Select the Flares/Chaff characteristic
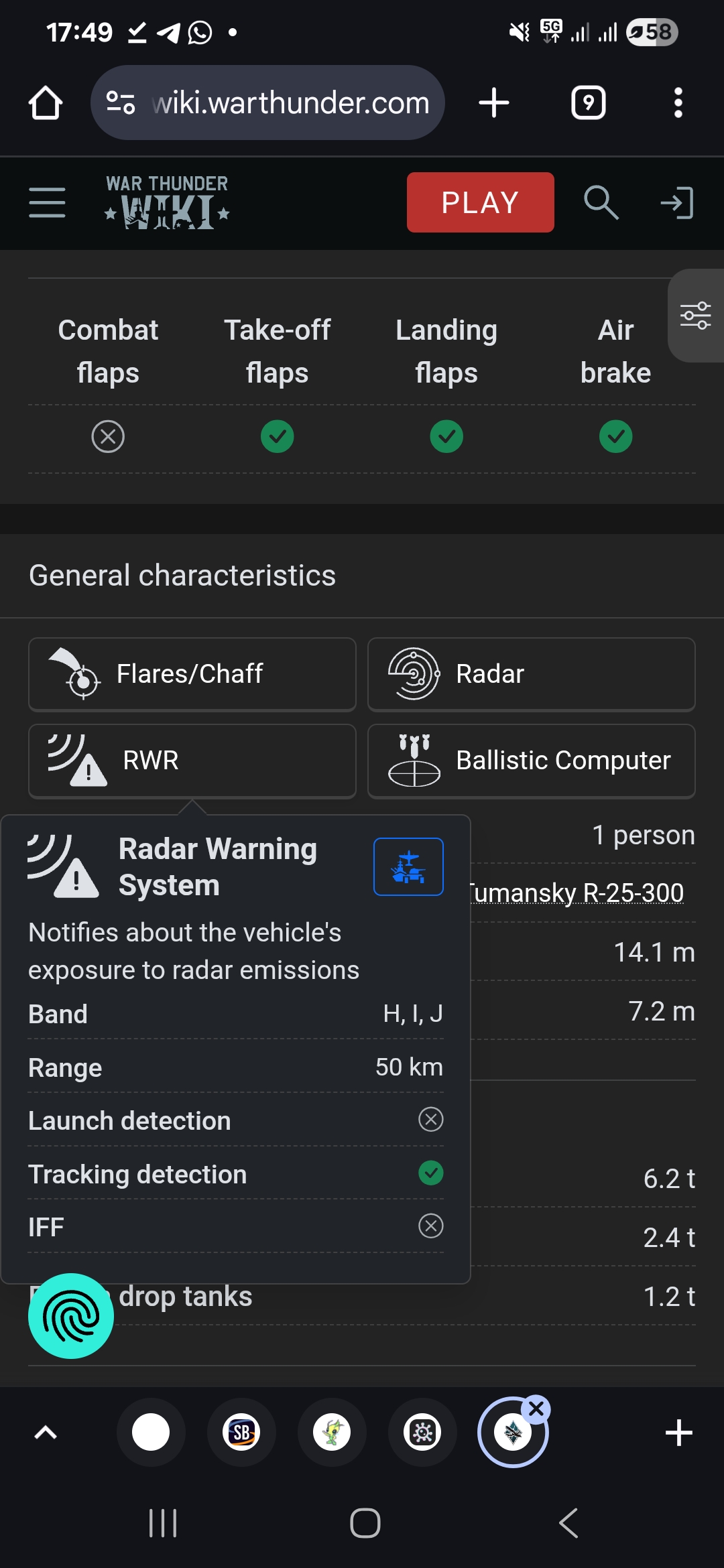The height and width of the screenshot is (1568, 724). [192, 674]
